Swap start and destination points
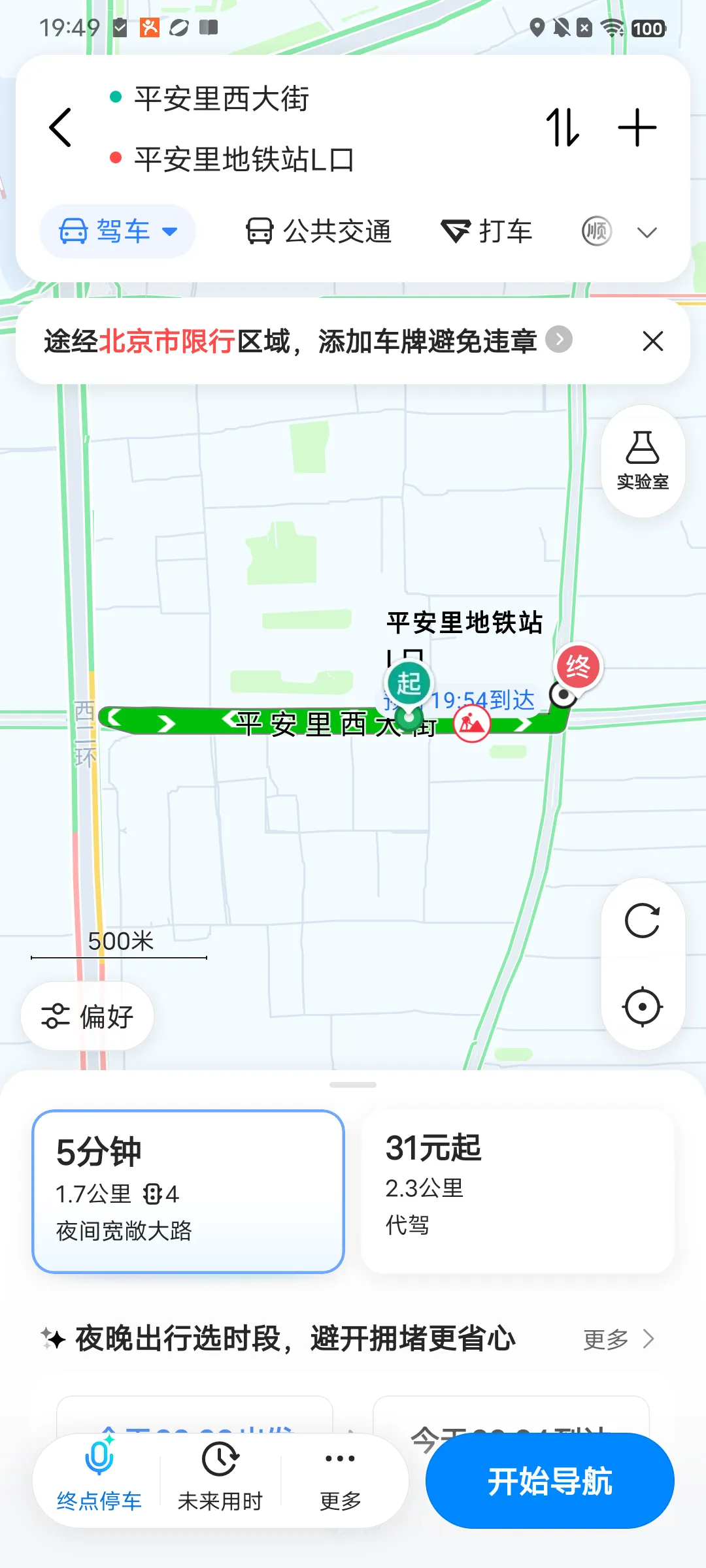The height and width of the screenshot is (1568, 706). tap(563, 127)
